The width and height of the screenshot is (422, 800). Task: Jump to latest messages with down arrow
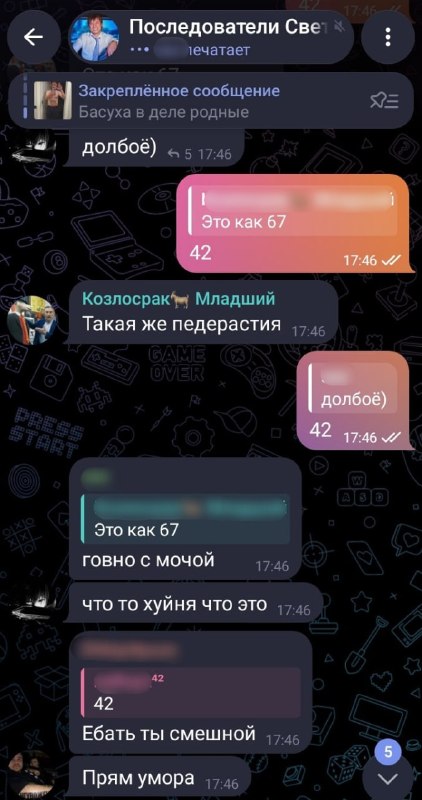coord(389,778)
